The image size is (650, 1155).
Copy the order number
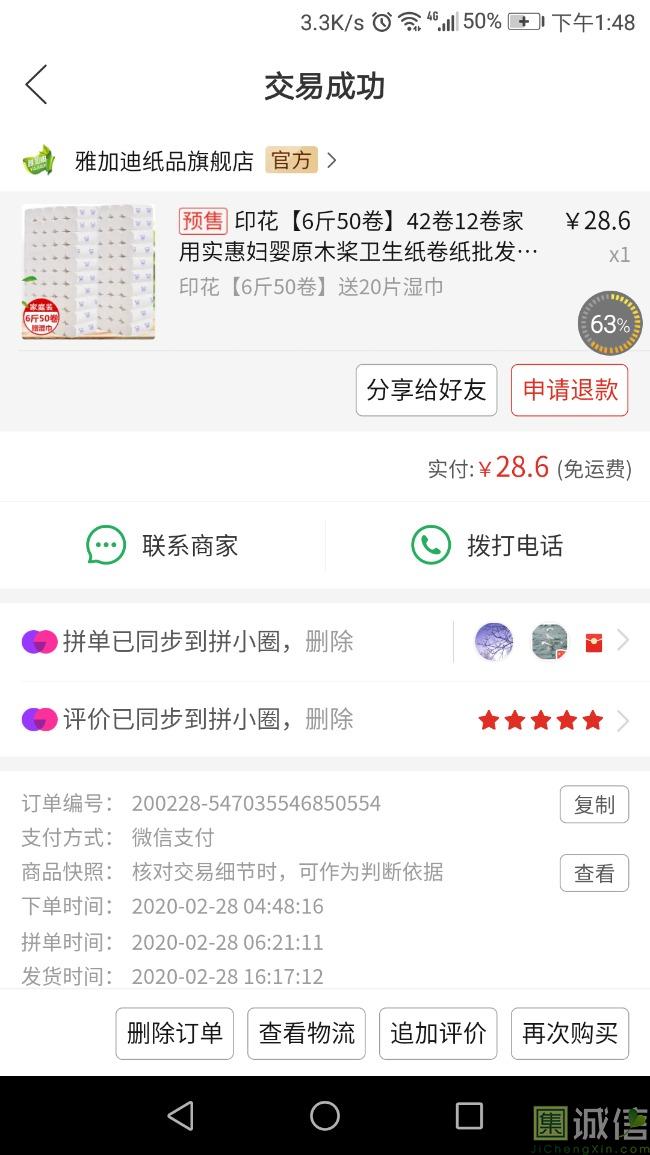pos(594,805)
